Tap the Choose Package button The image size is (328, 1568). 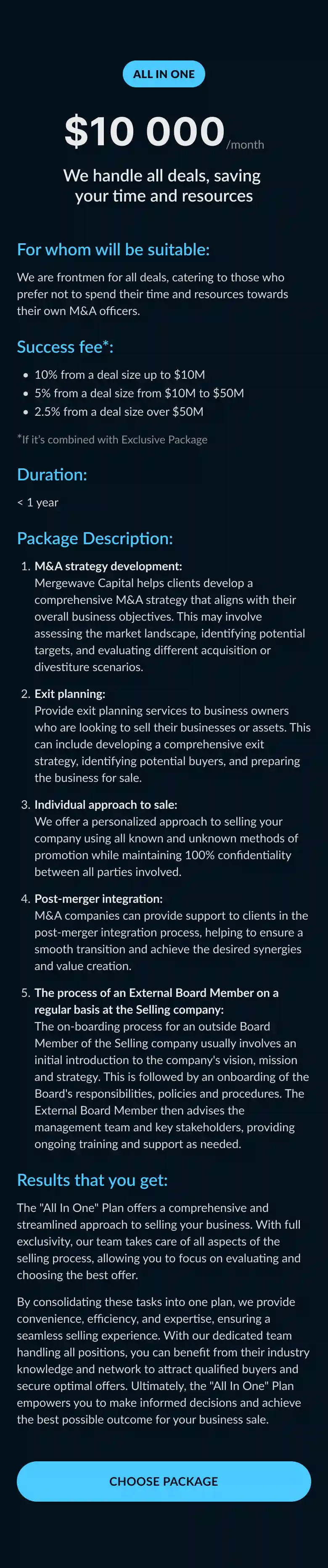click(x=164, y=1481)
